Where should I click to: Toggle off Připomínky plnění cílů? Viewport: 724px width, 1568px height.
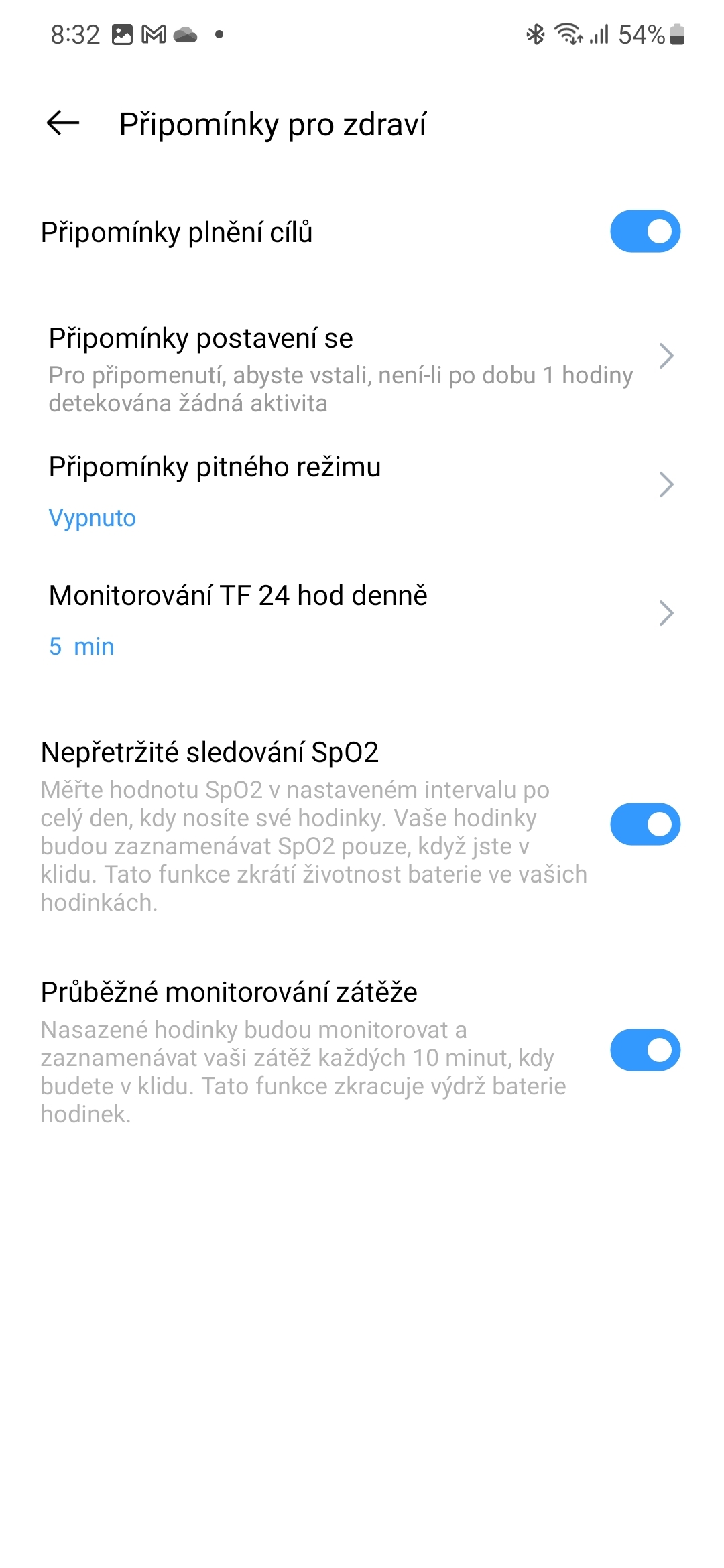pos(644,231)
